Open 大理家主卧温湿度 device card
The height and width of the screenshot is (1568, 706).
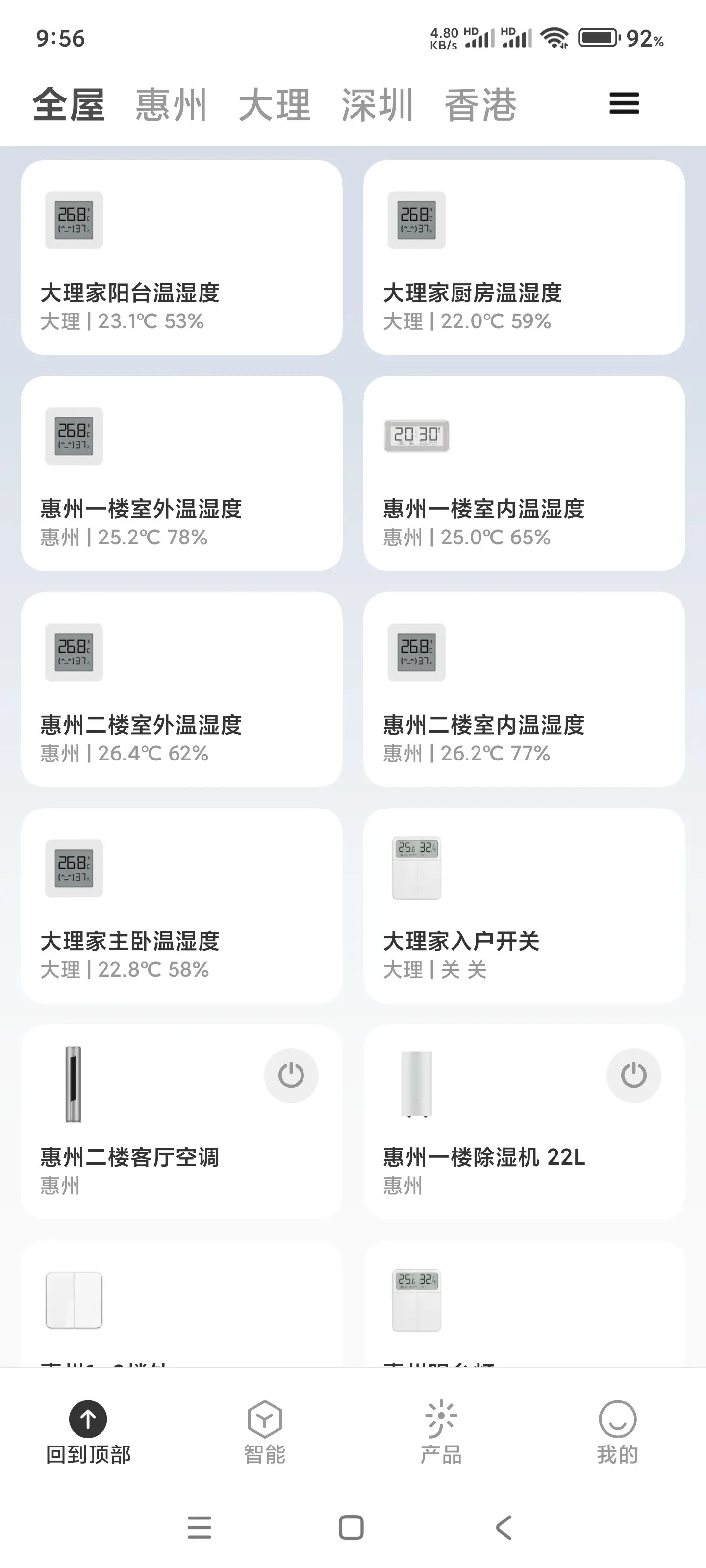pos(181,906)
